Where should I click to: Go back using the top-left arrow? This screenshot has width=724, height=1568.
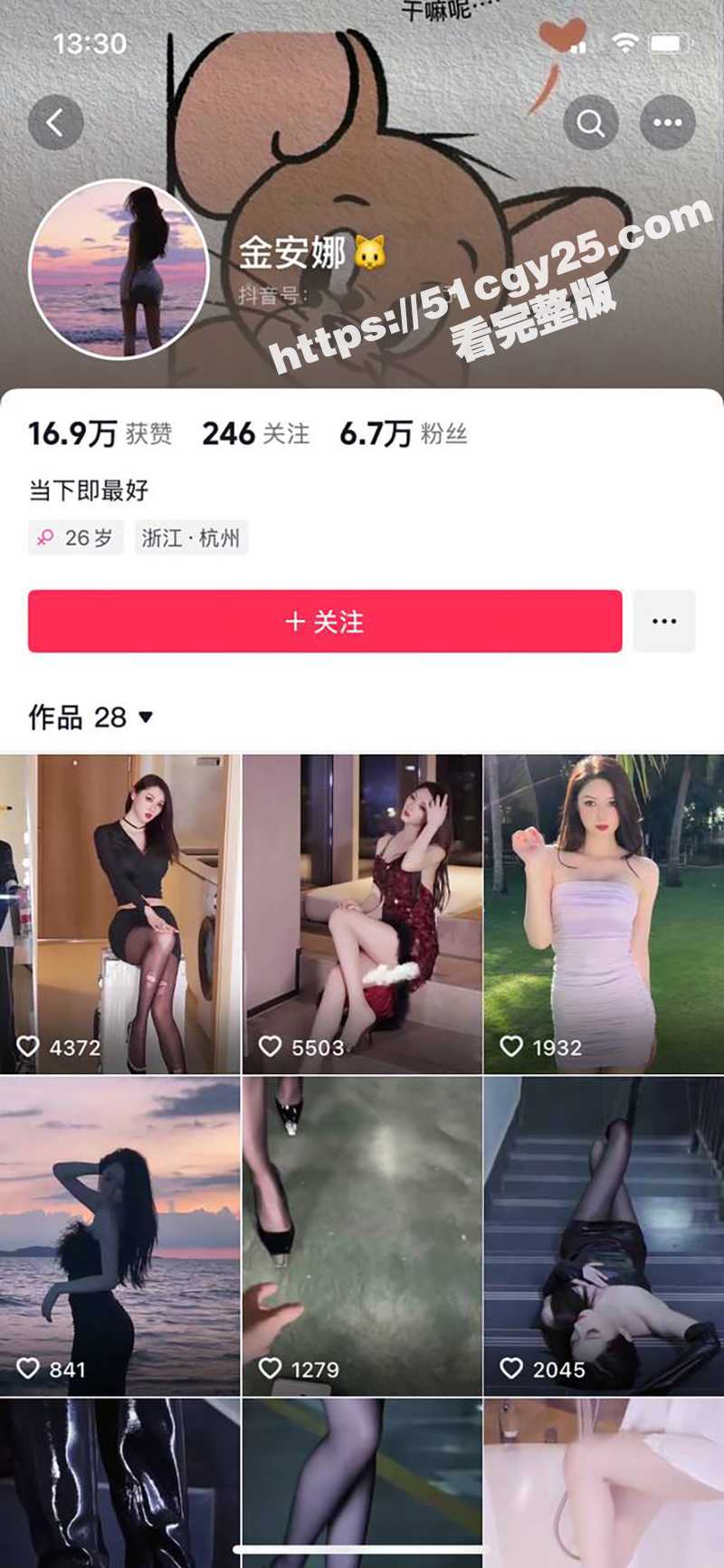[x=55, y=122]
